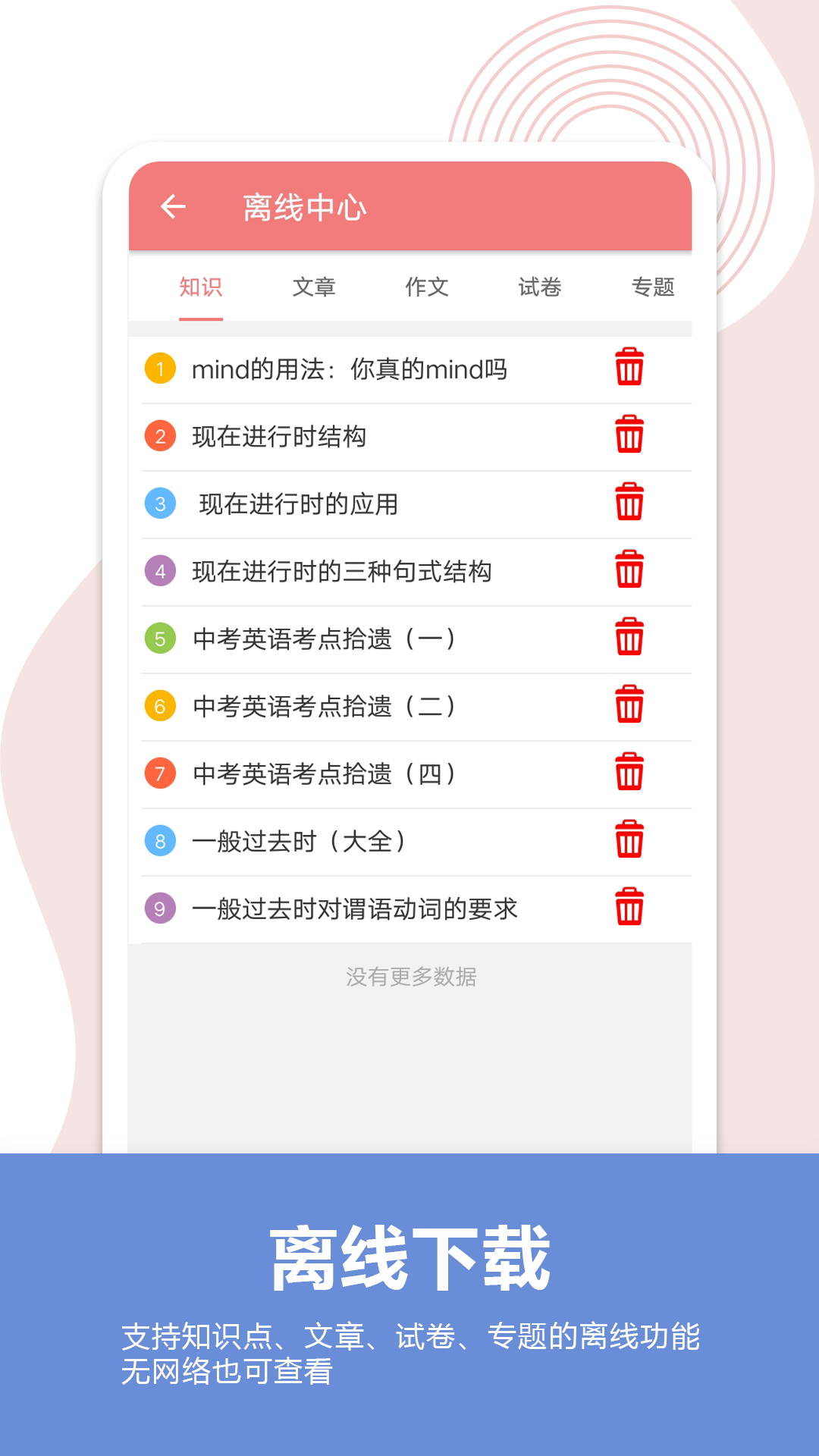Select the 知识 tab

click(x=201, y=287)
